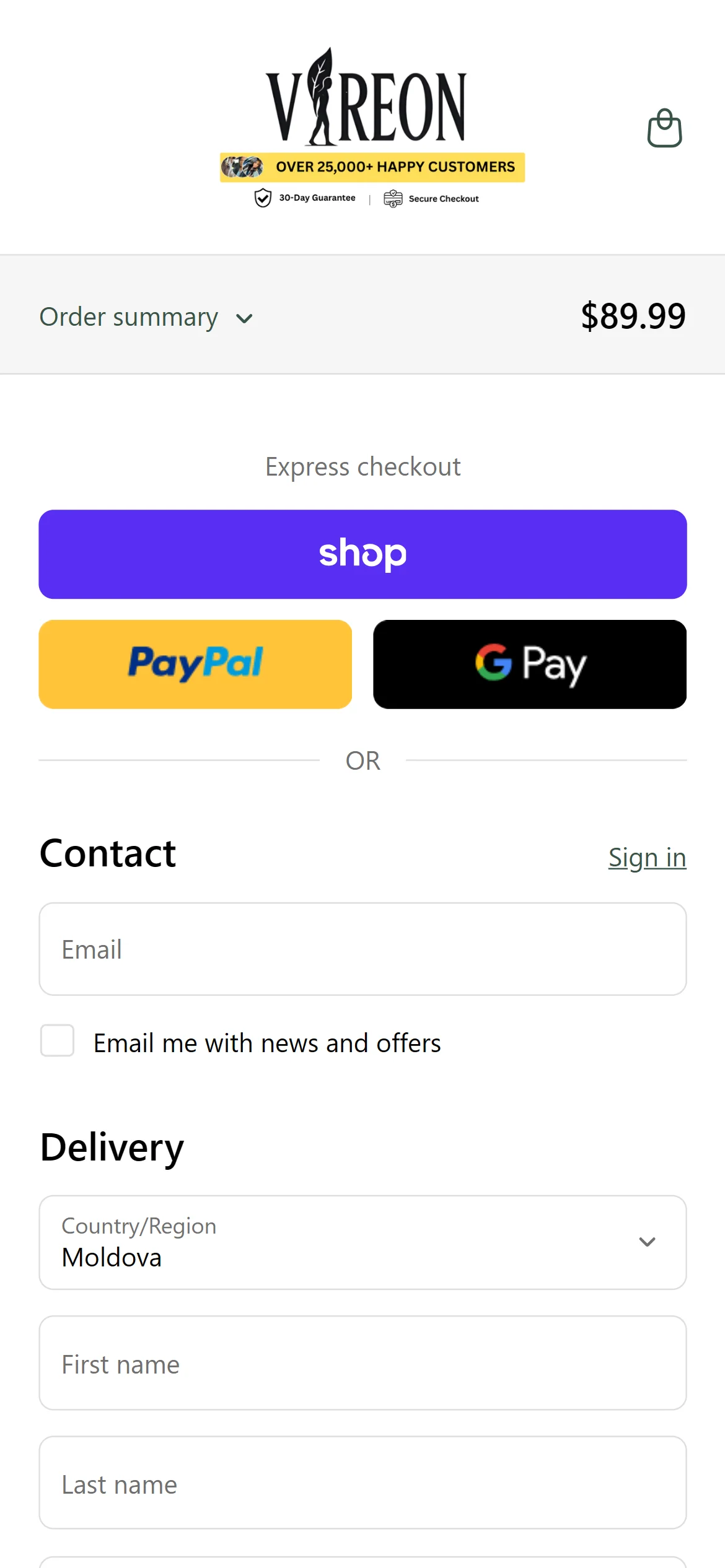Check out using Google Pay
Viewport: 725px width, 1568px height.
(x=530, y=664)
